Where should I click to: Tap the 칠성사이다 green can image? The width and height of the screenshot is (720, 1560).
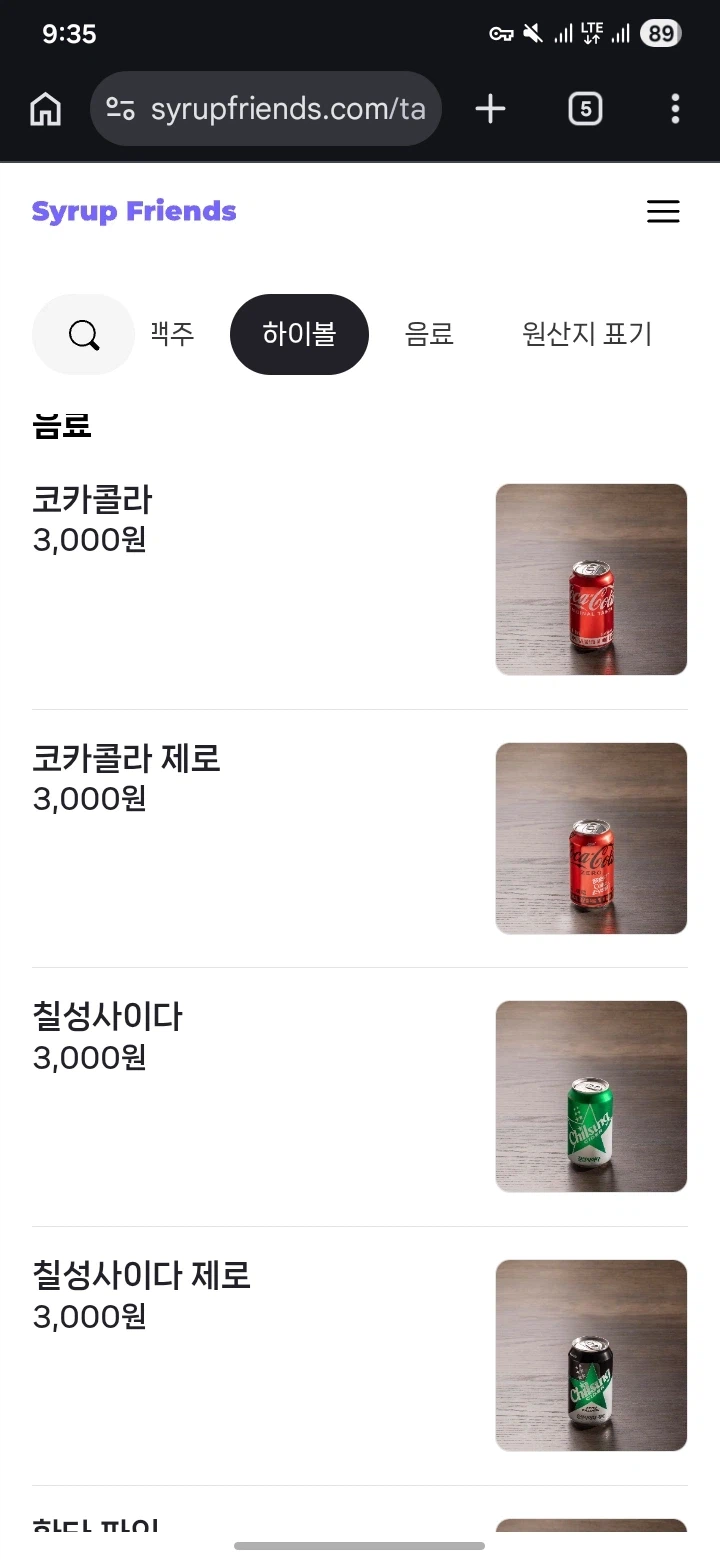(591, 1096)
